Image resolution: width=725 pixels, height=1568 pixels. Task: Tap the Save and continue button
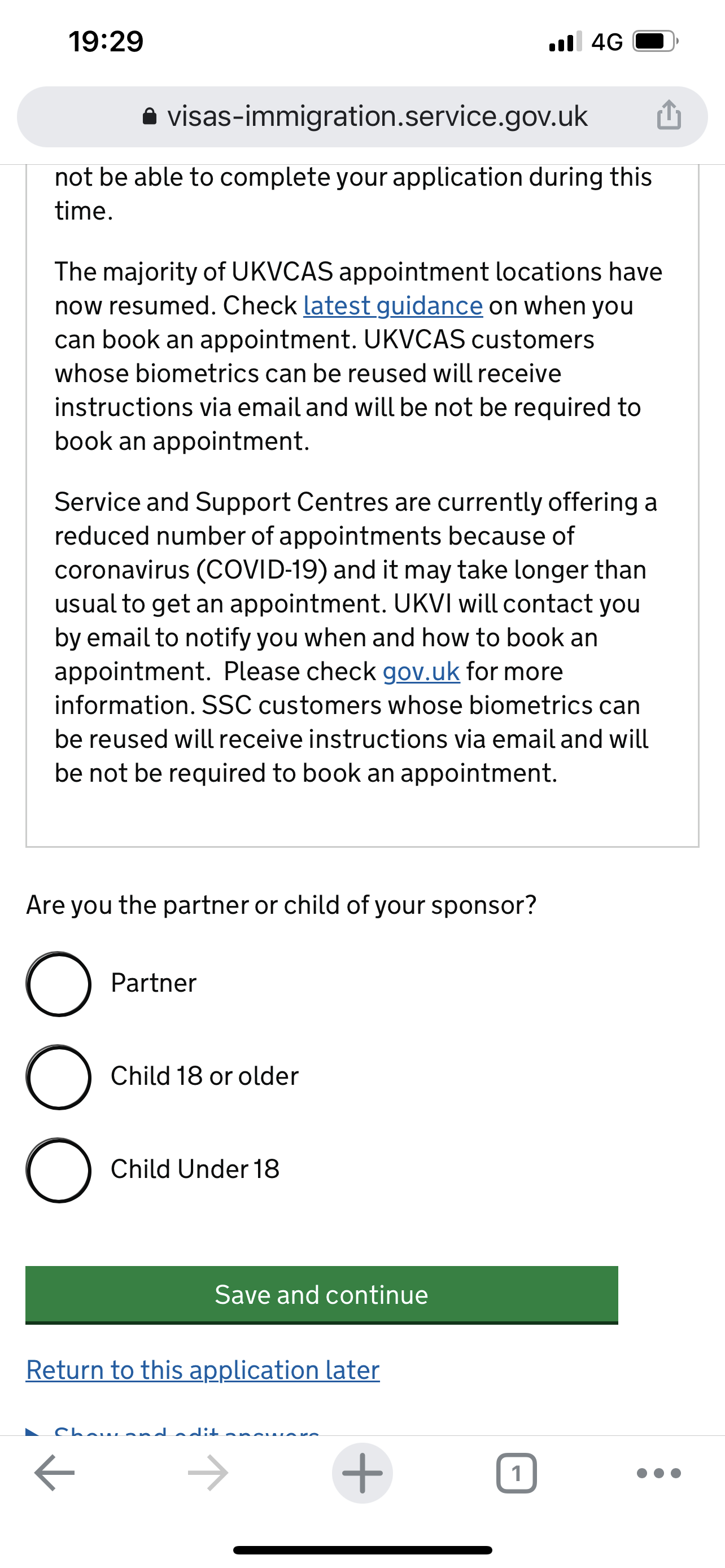(x=321, y=1295)
